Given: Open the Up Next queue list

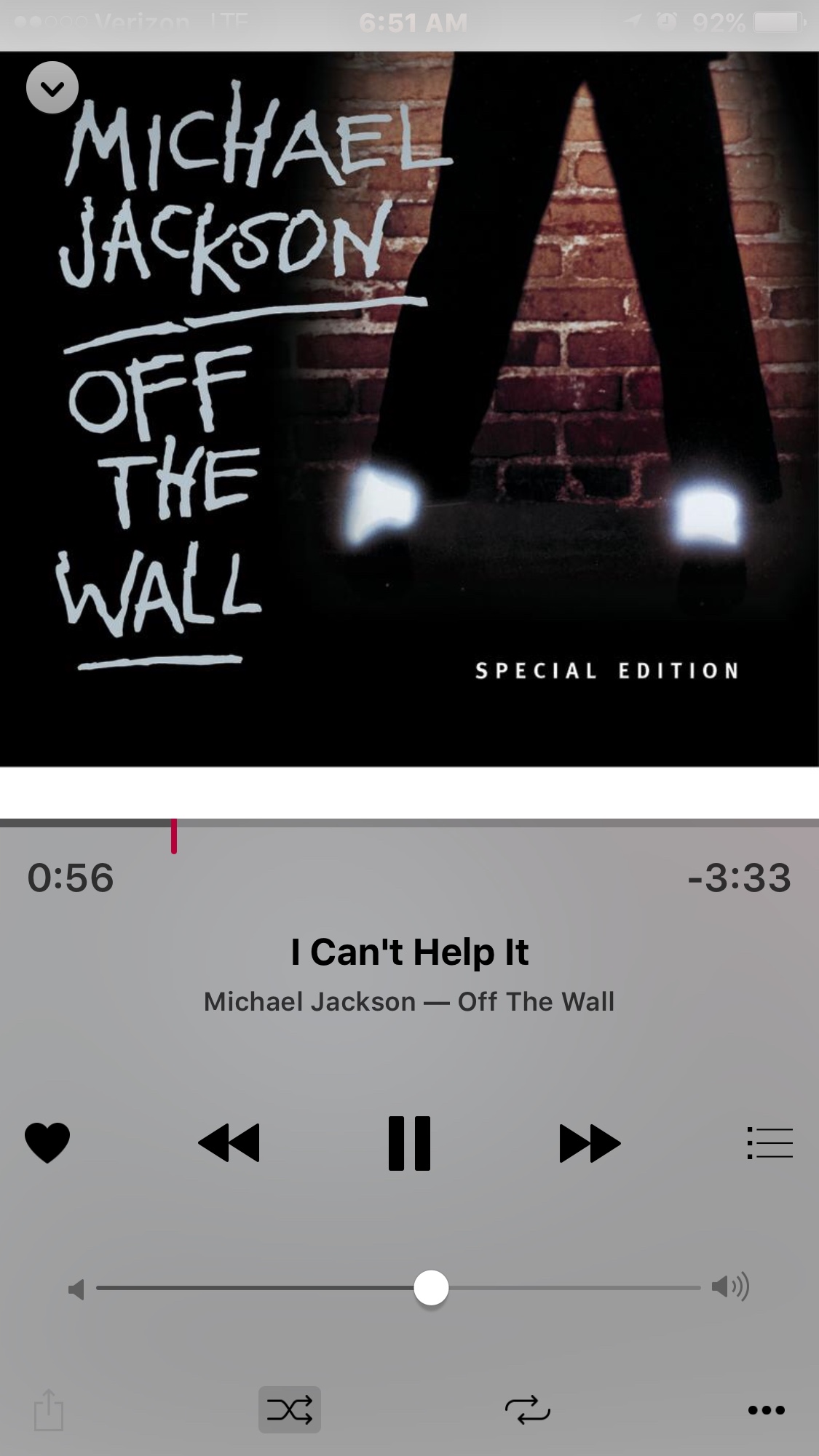Looking at the screenshot, I should point(769,1142).
